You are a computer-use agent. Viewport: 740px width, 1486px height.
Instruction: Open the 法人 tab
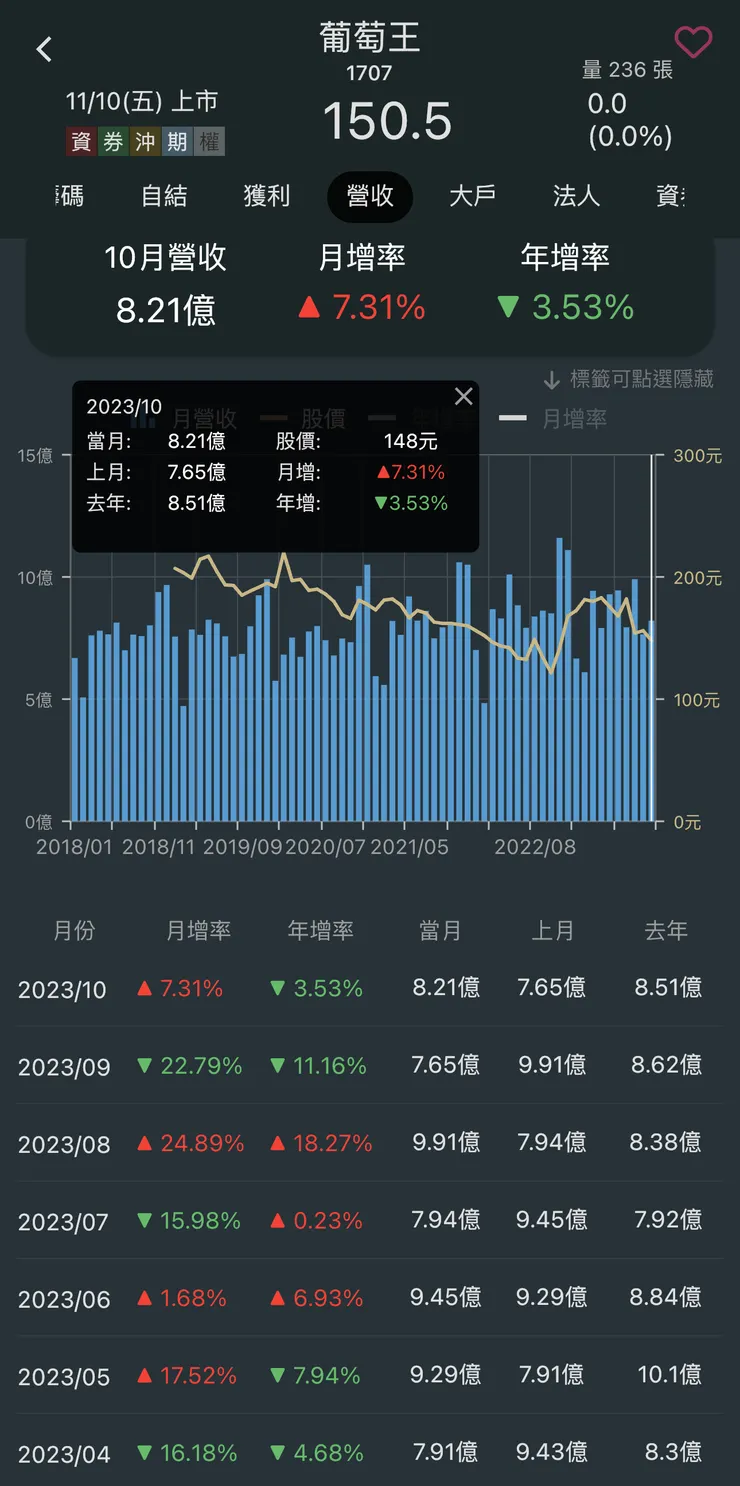pyautogui.click(x=575, y=197)
